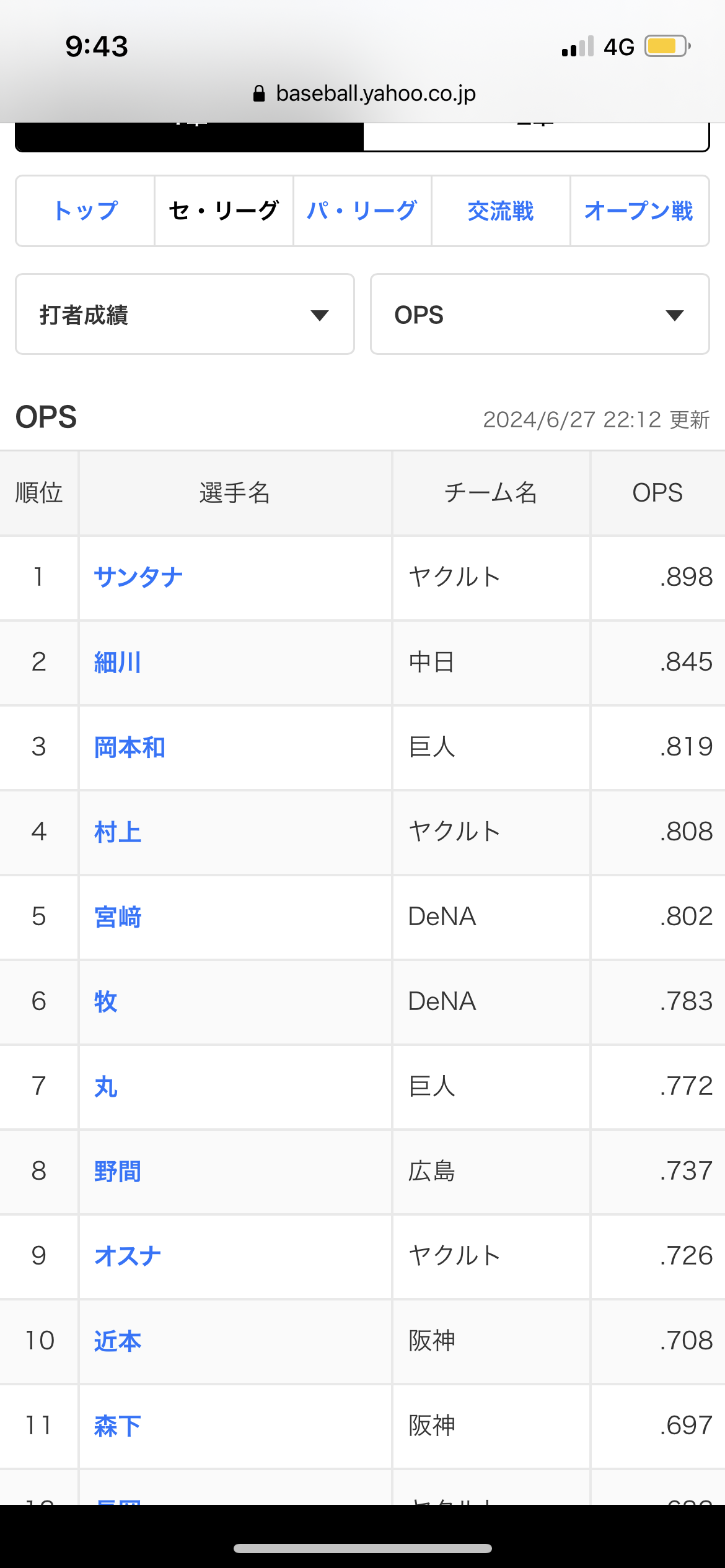Select the セ・リーグ tab
The width and height of the screenshot is (725, 1568).
tap(224, 211)
